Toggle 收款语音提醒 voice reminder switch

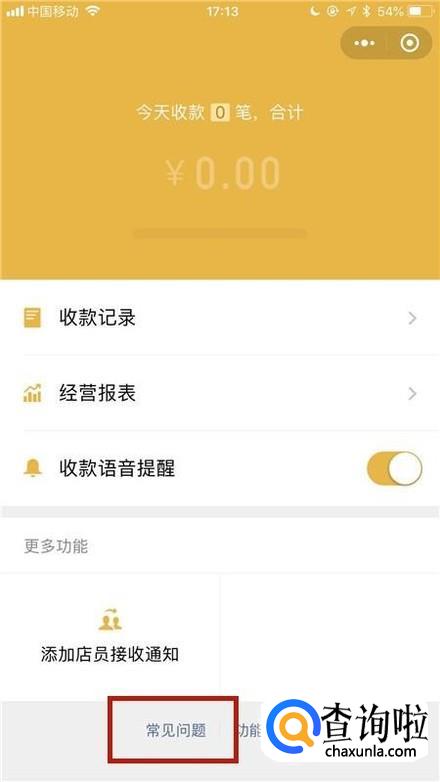tap(394, 469)
